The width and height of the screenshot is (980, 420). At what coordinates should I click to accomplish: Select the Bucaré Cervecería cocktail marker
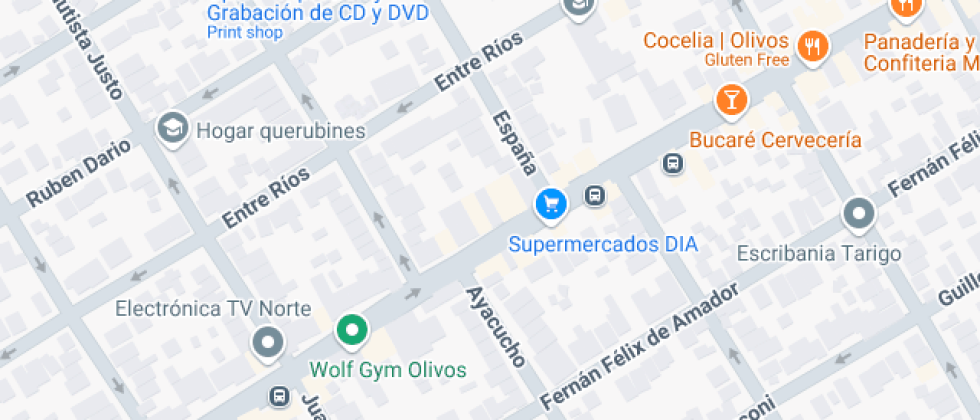731,101
